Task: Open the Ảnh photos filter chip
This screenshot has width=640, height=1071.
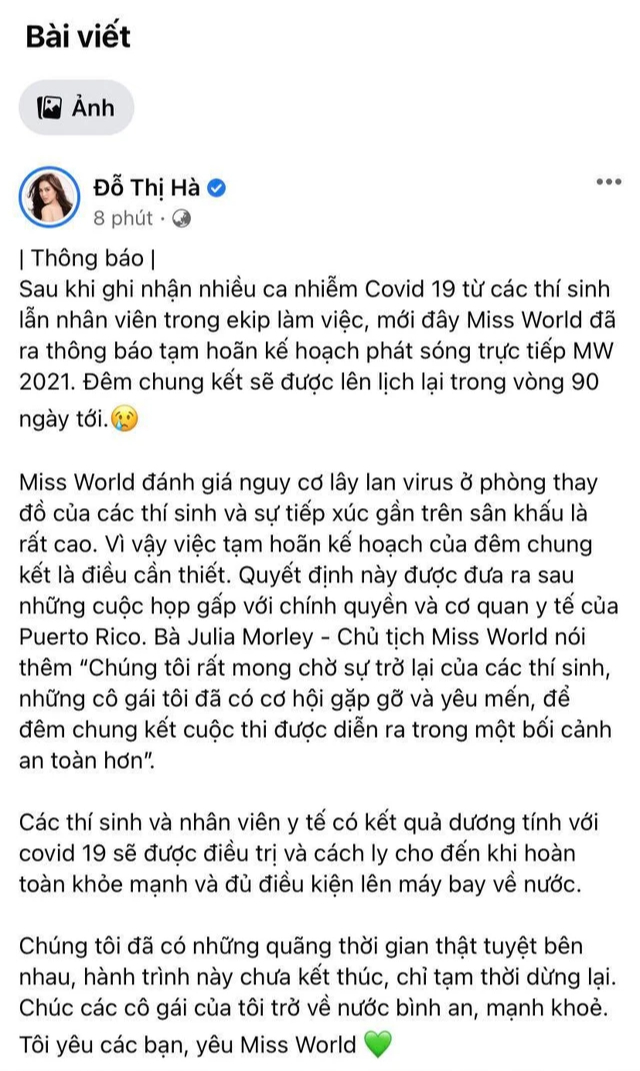Action: point(76,107)
